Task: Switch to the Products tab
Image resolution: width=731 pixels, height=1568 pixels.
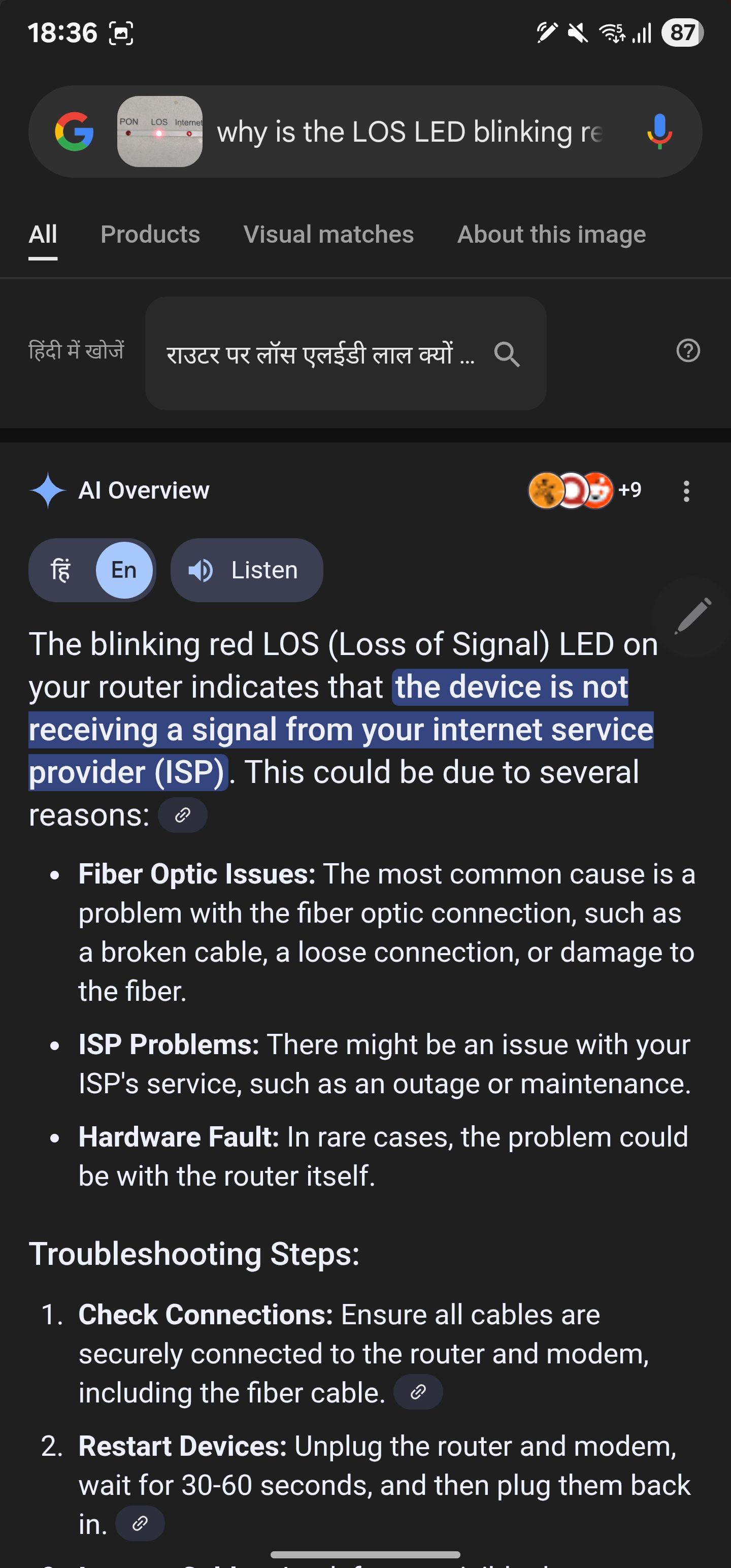Action: click(x=150, y=235)
